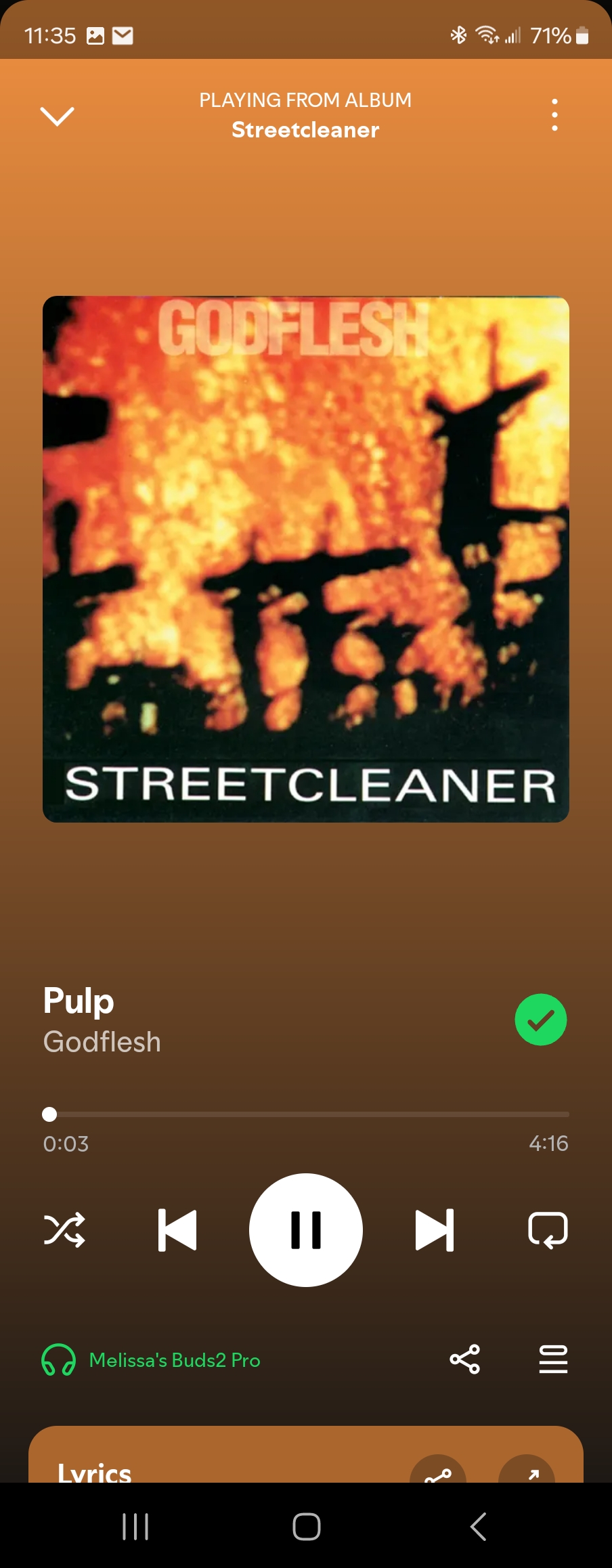This screenshot has height=1568, width=612.
Task: Skip to the next track
Action: tap(434, 1229)
